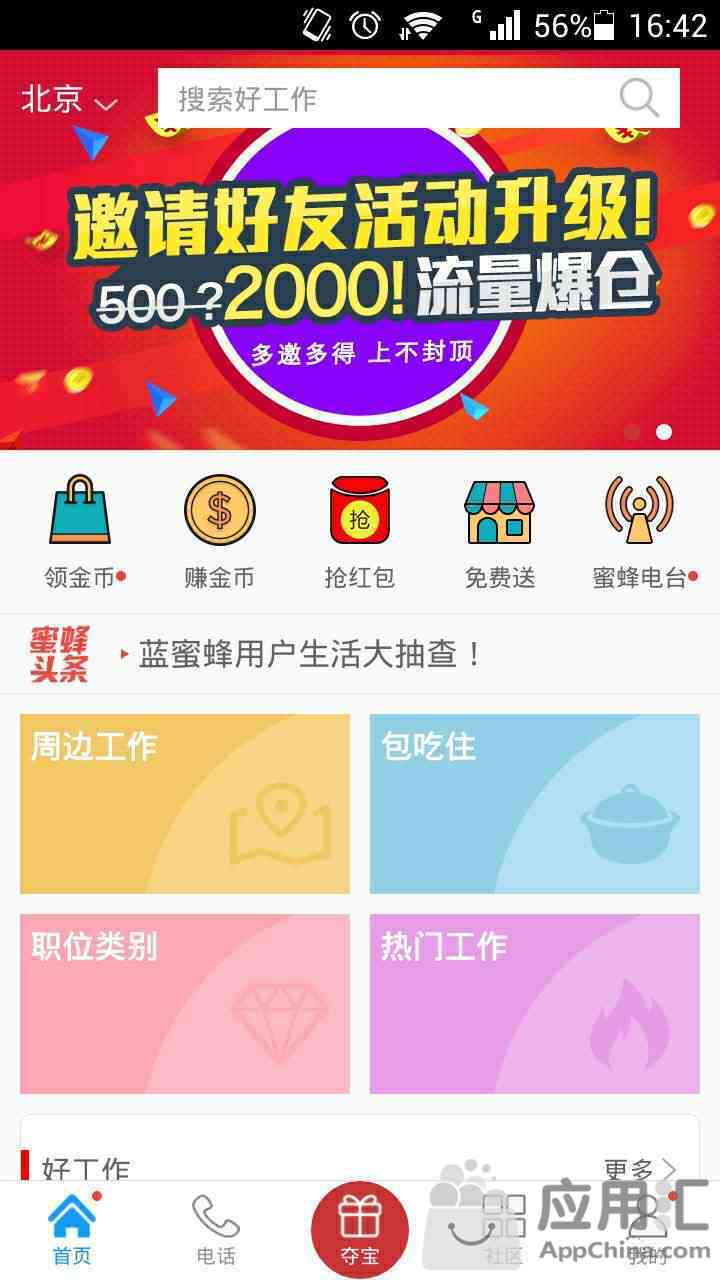
Task: Open the 包吃住 jobs card
Action: (x=535, y=804)
